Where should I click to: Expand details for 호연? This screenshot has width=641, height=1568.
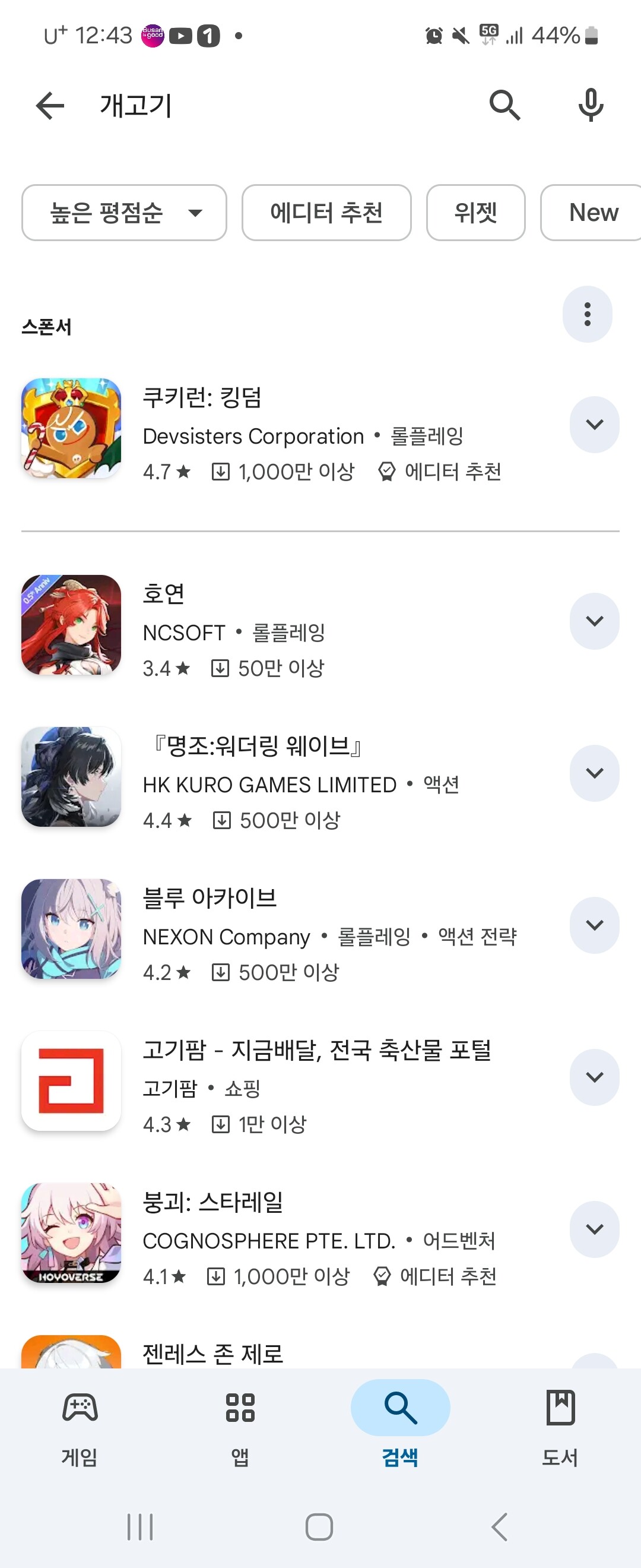(594, 621)
